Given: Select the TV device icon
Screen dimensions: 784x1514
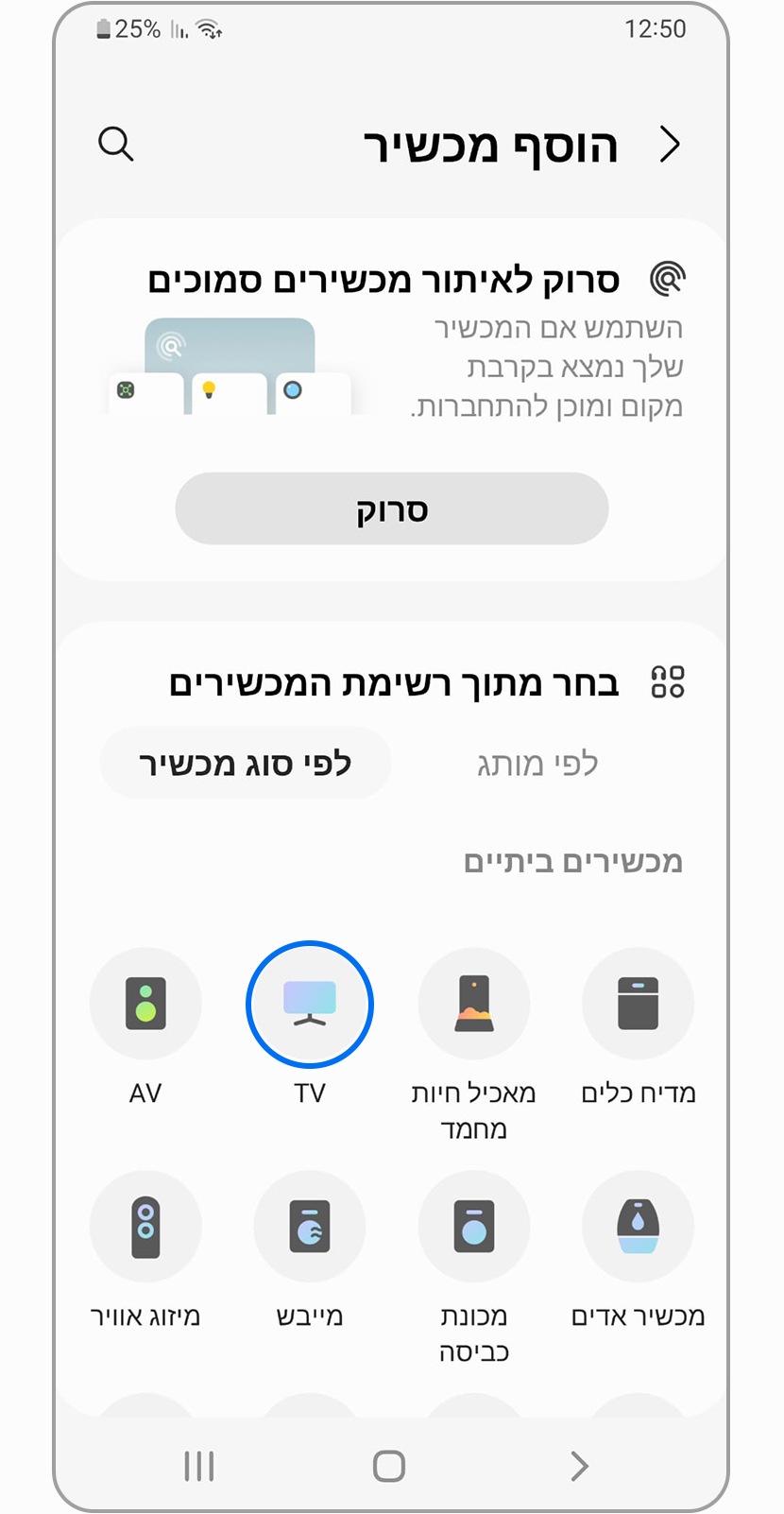Looking at the screenshot, I should point(309,1004).
